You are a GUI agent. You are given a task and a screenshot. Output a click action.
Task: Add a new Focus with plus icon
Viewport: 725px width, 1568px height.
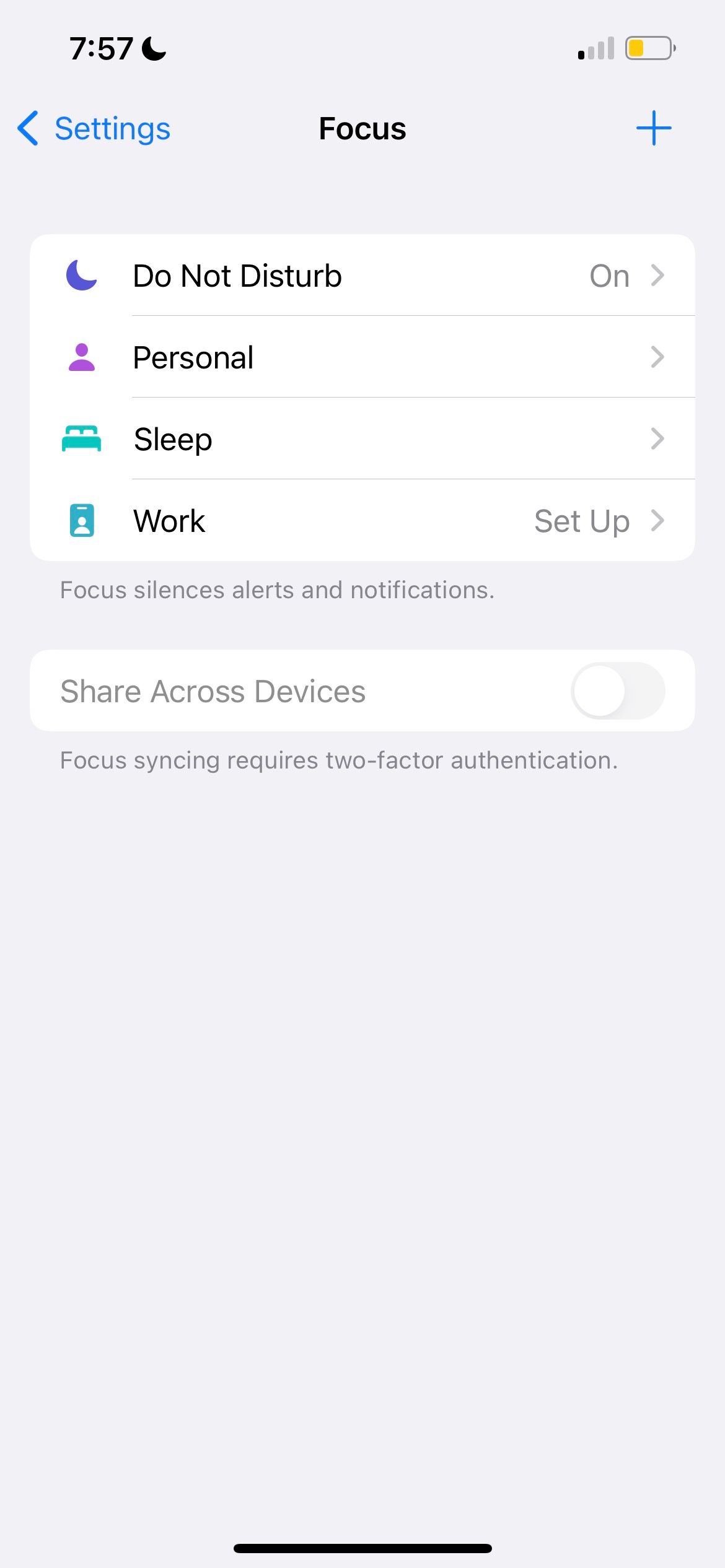(x=653, y=129)
